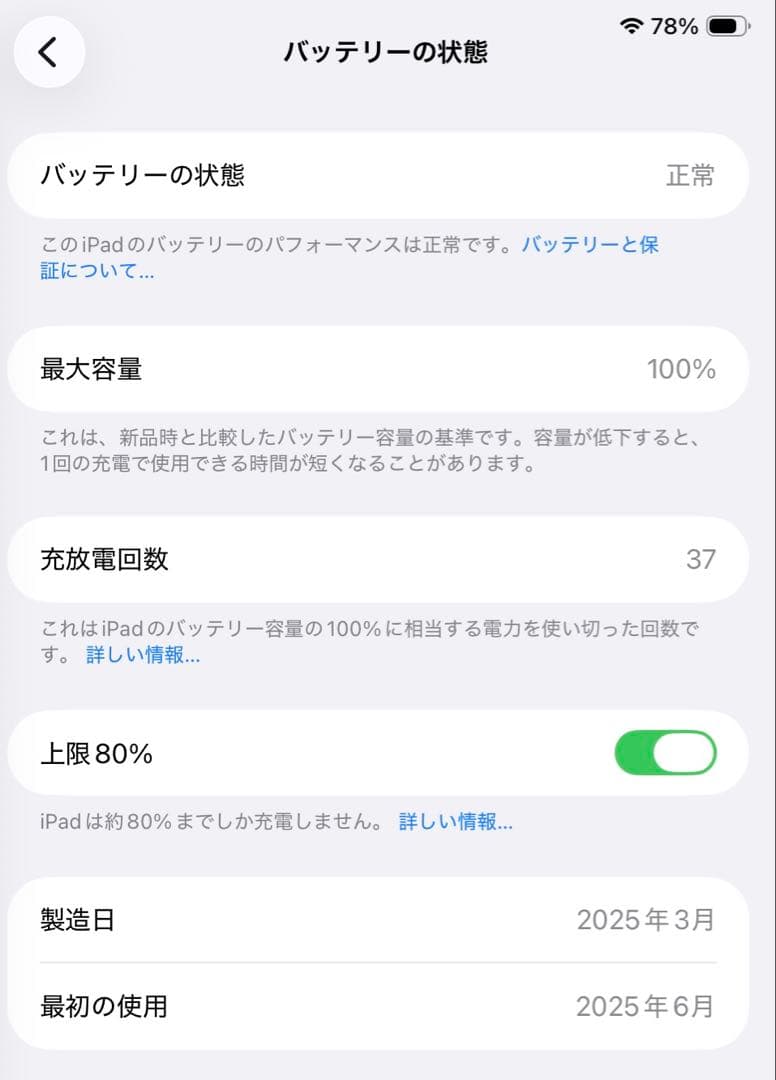This screenshot has width=776, height=1080.
Task: Select the バッテリーの状態 row
Action: (388, 174)
